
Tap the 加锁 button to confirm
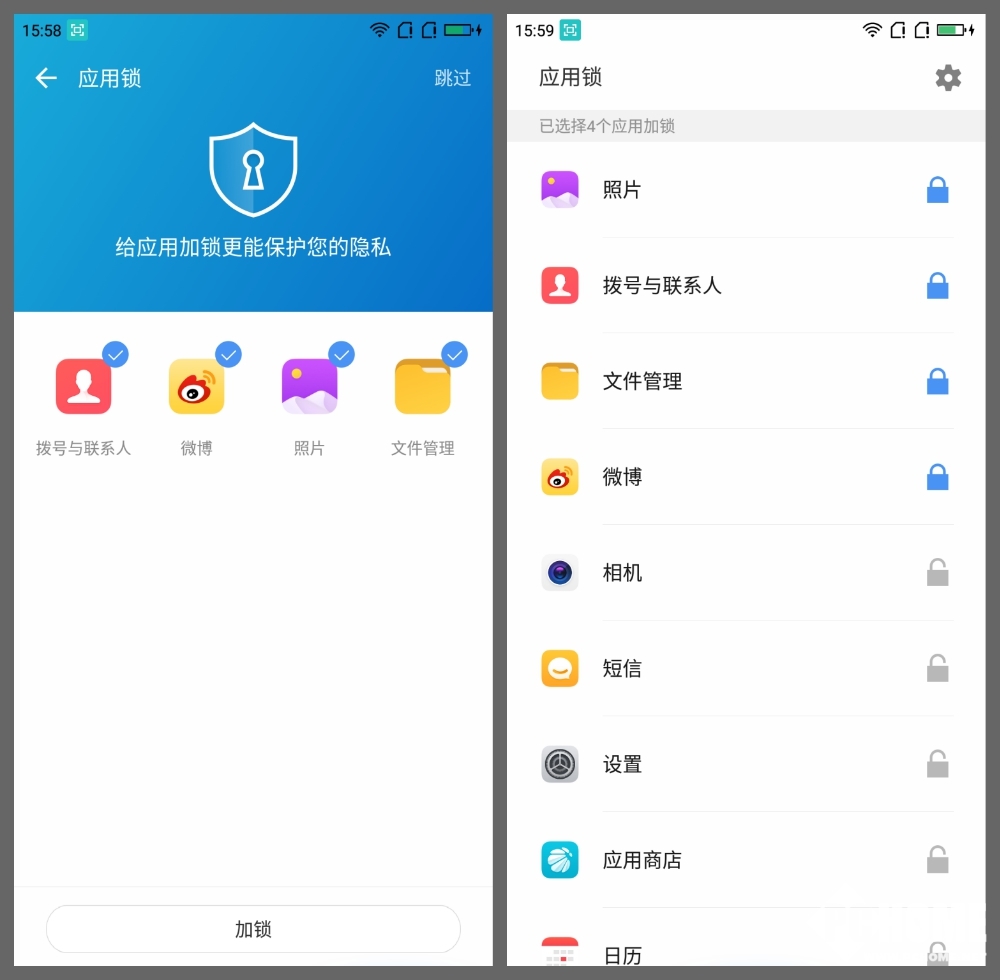pos(253,929)
